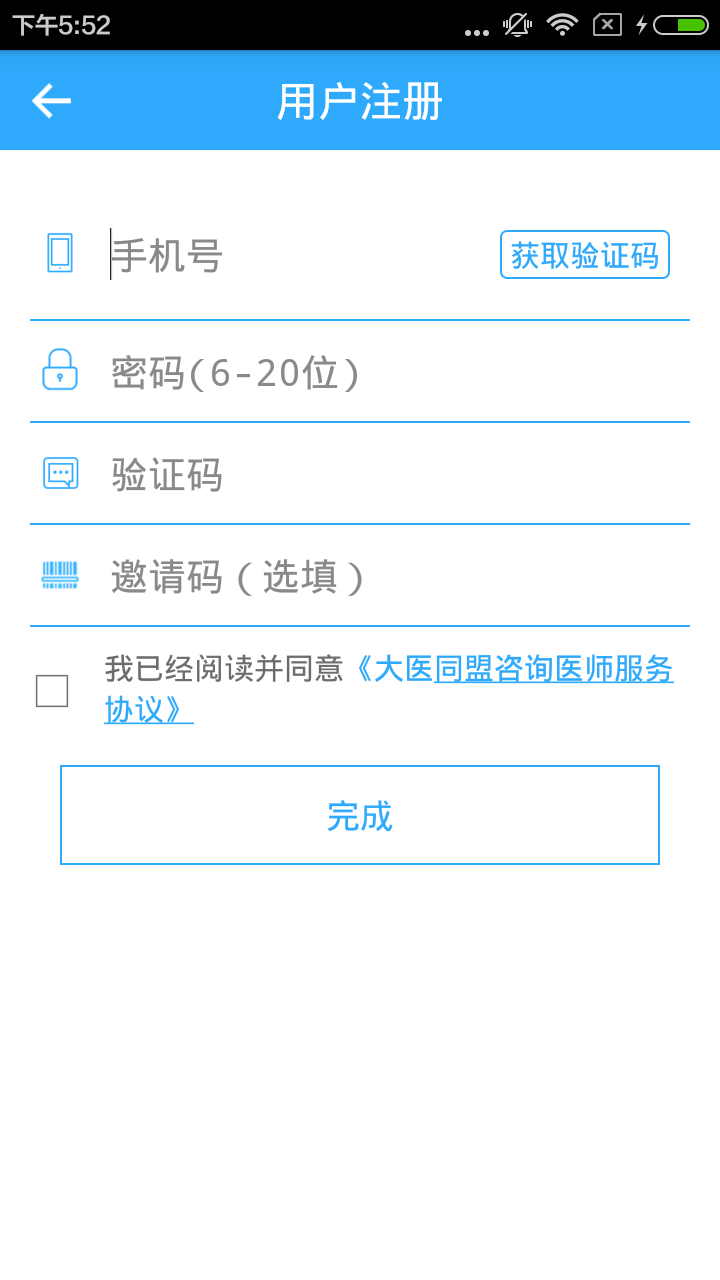The image size is (720, 1280).
Task: Click the barcode icon beside 邀请码 field
Action: [x=61, y=576]
